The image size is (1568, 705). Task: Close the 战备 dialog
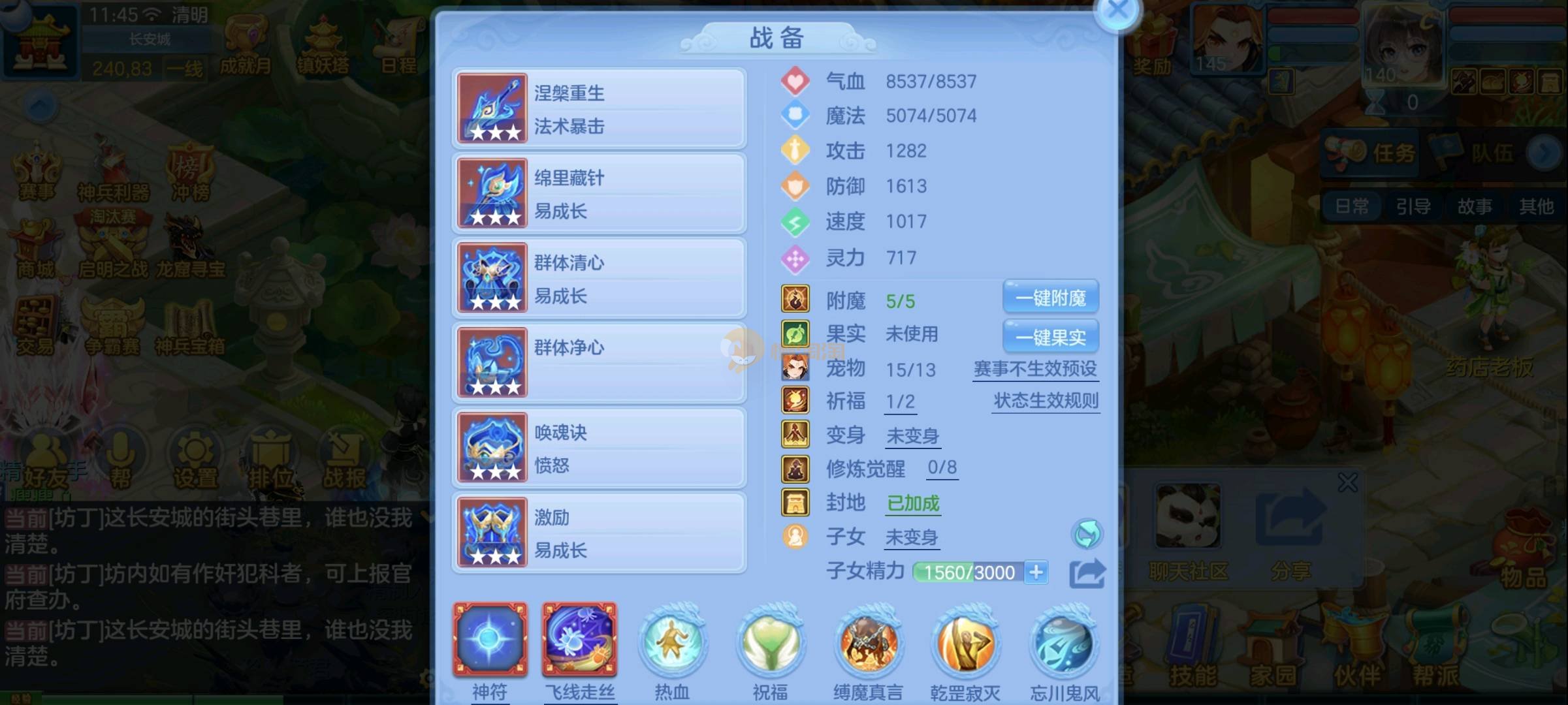(1117, 11)
